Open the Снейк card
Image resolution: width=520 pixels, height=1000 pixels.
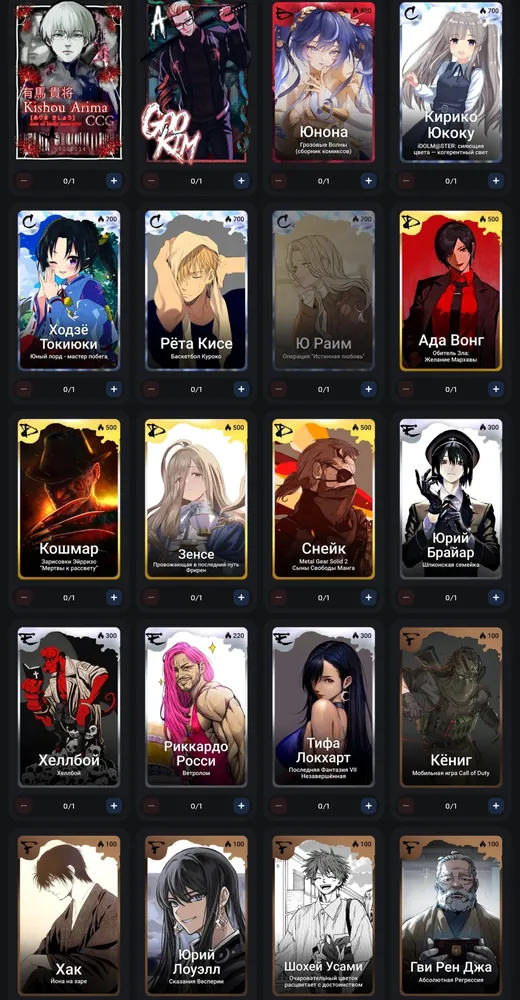point(323,499)
